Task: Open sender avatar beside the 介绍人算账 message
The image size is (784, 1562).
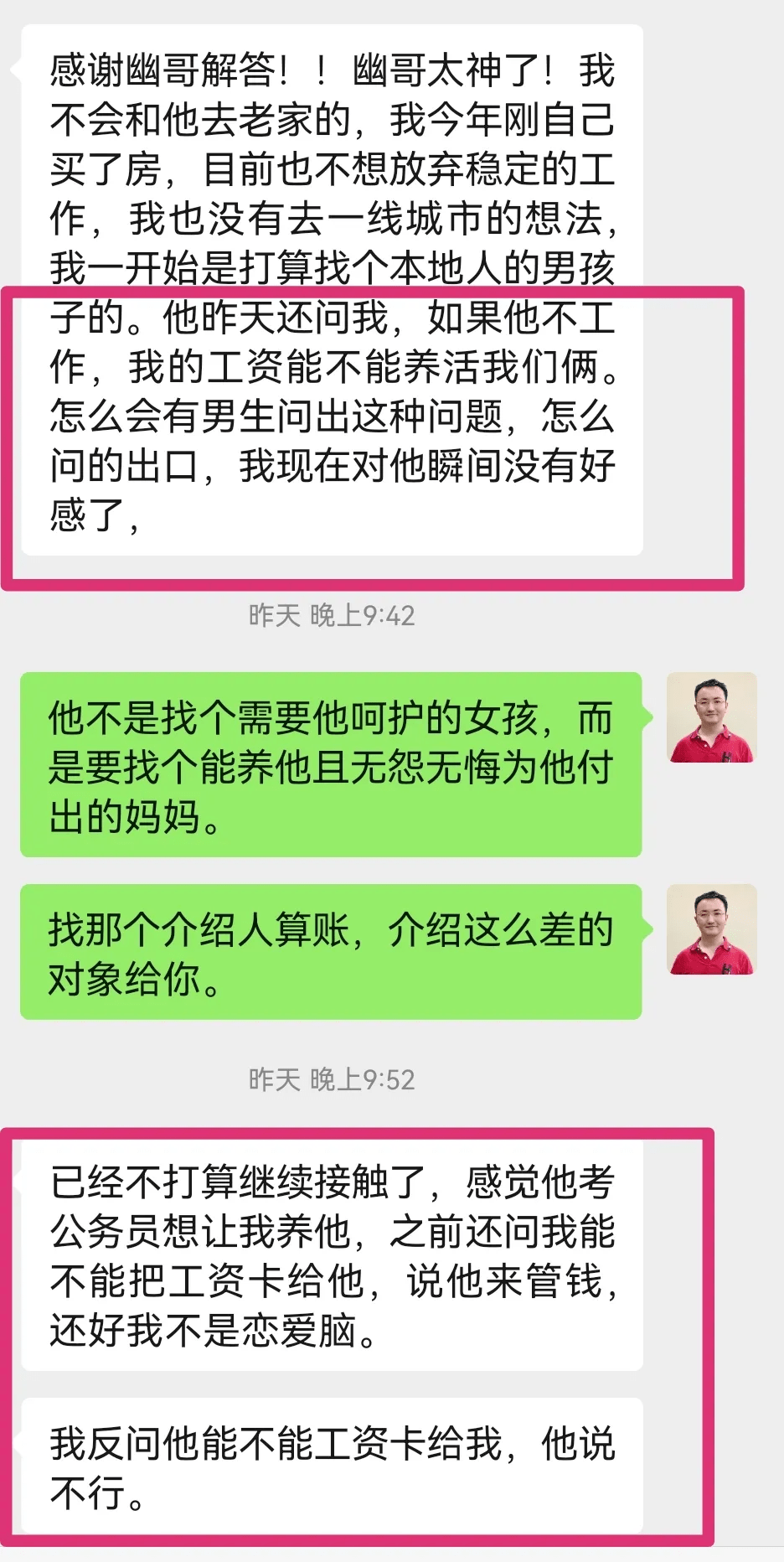Action: [x=711, y=930]
